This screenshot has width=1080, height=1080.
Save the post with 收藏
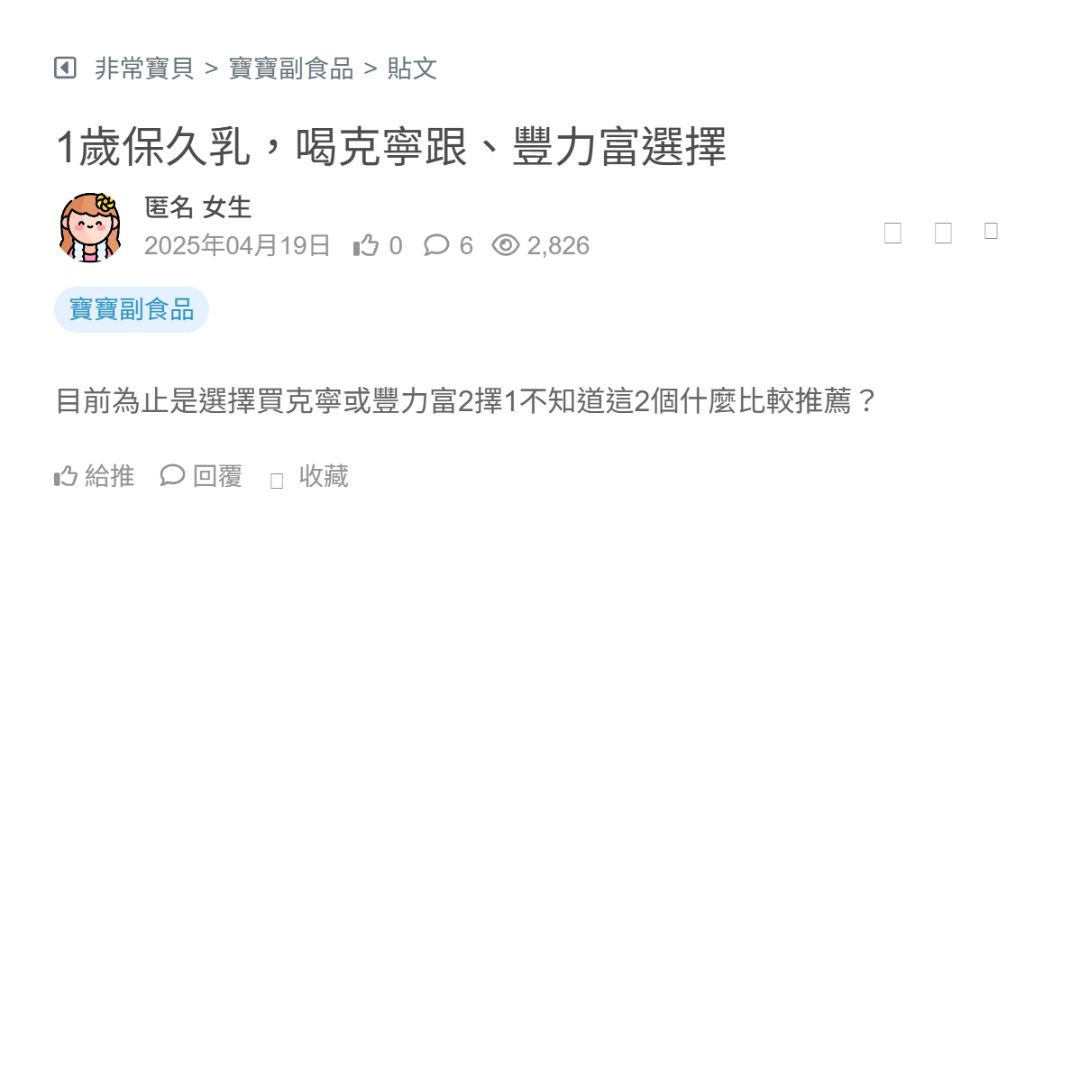point(310,477)
